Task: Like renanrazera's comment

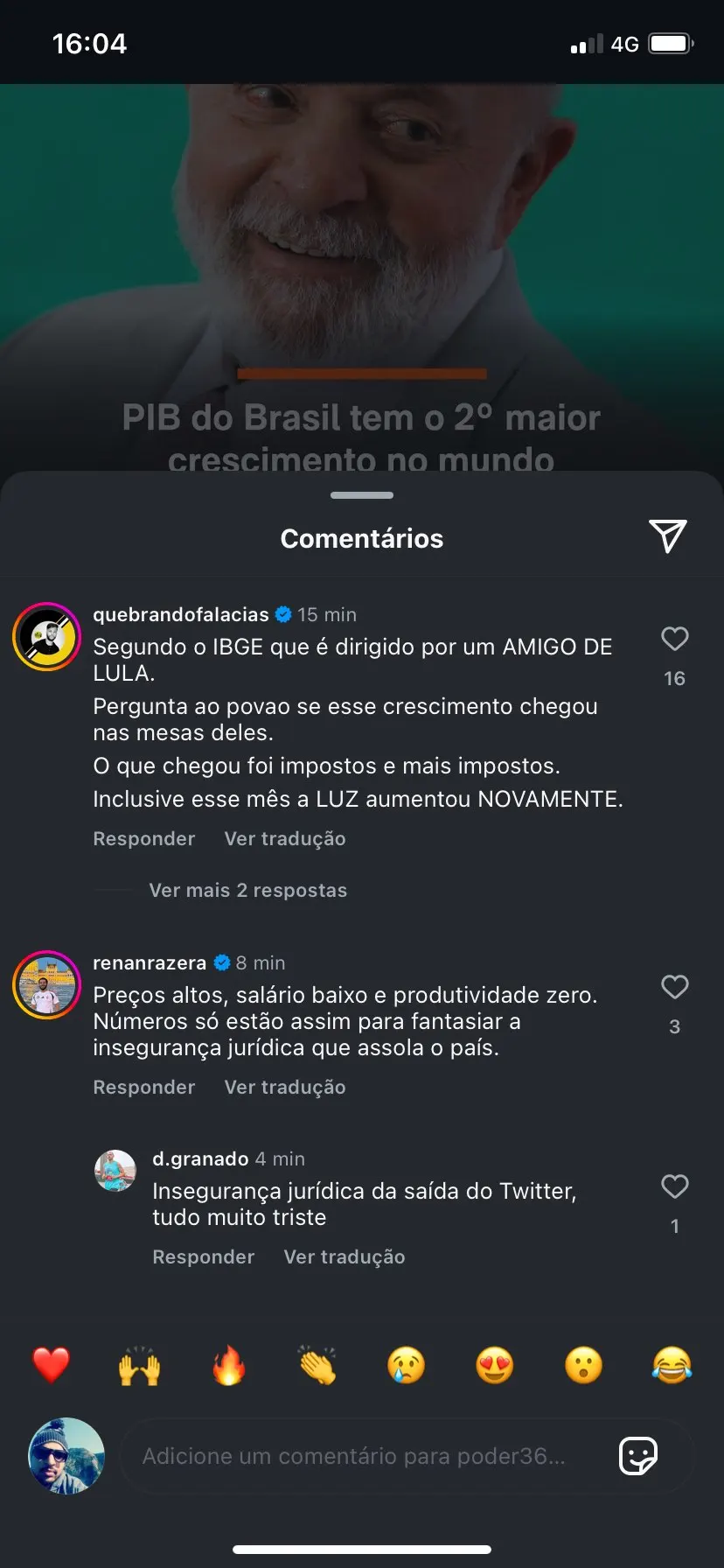Action: pos(674,987)
